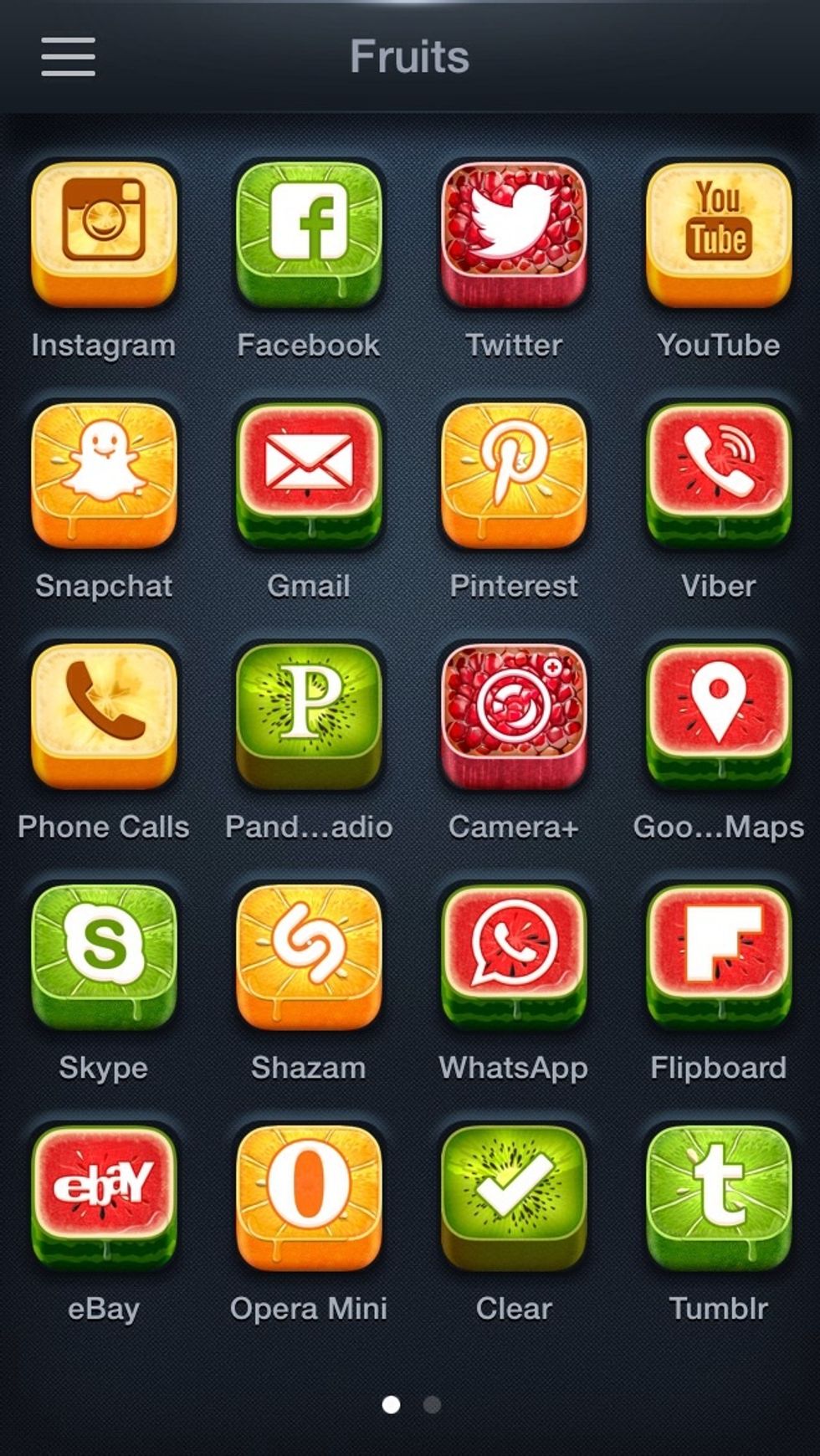Open the Shazam icon
This screenshot has width=820, height=1456.
pos(309,958)
